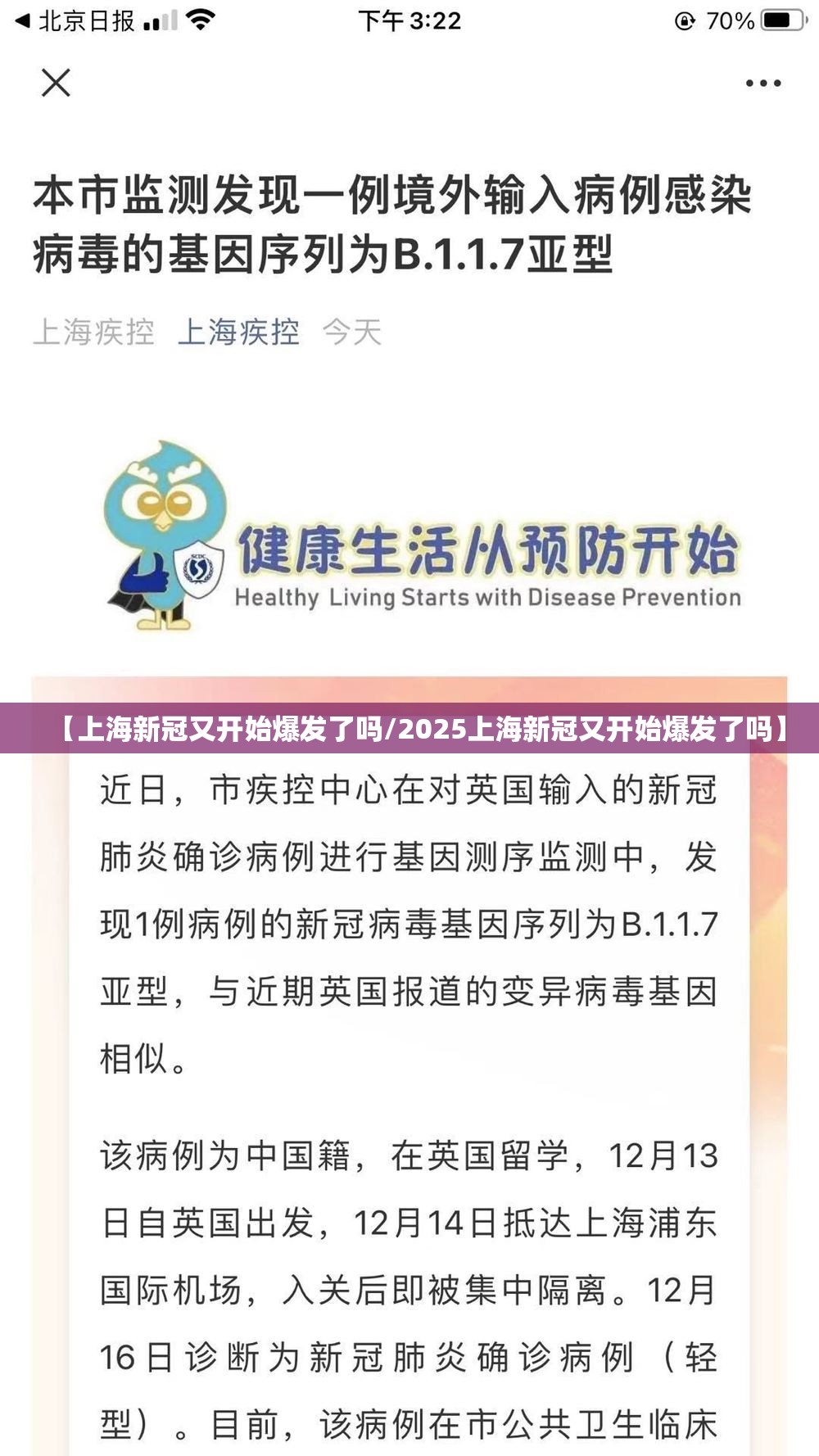This screenshot has height=1456, width=819.
Task: Open the three-dot overflow menu
Action: (762, 84)
